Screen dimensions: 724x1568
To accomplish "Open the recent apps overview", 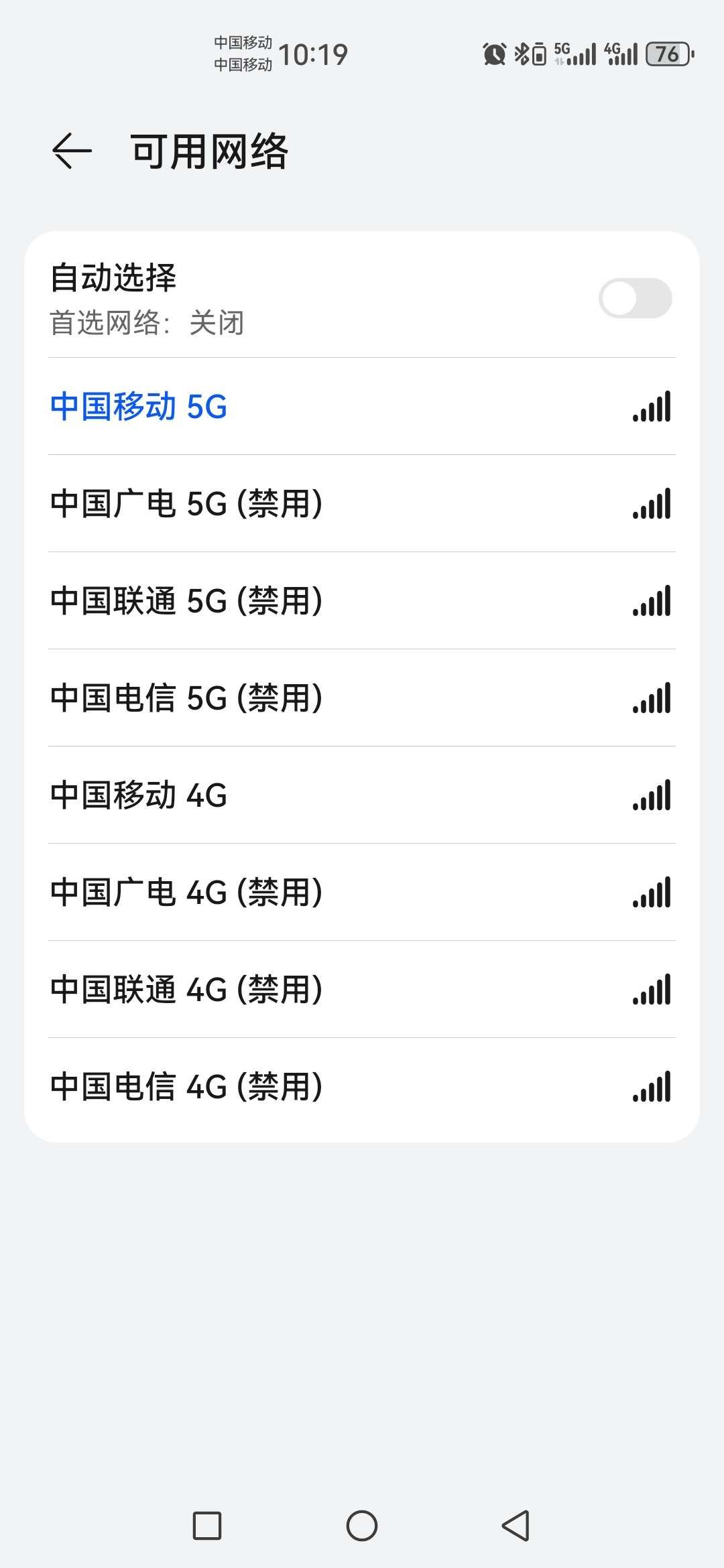I will click(x=207, y=1526).
